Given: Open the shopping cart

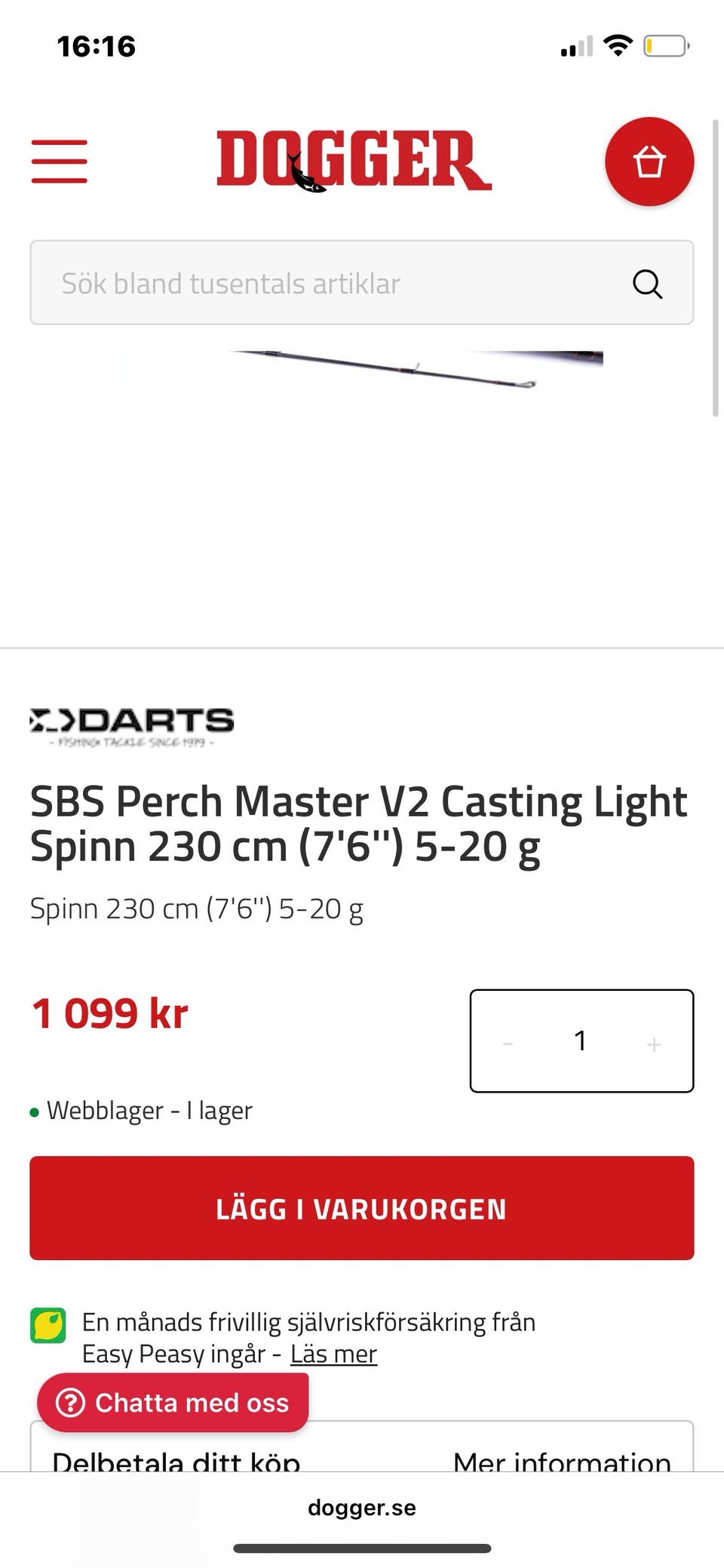Looking at the screenshot, I should tap(649, 161).
